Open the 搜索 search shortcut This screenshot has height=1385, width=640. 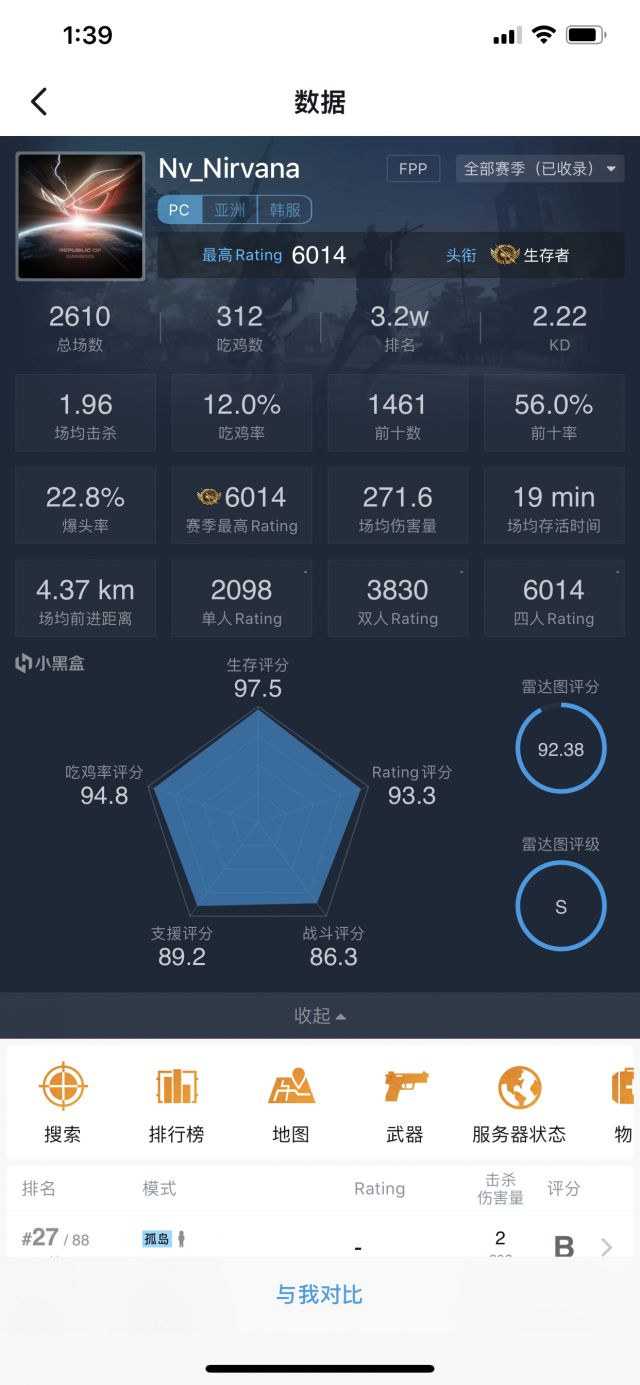(62, 1103)
